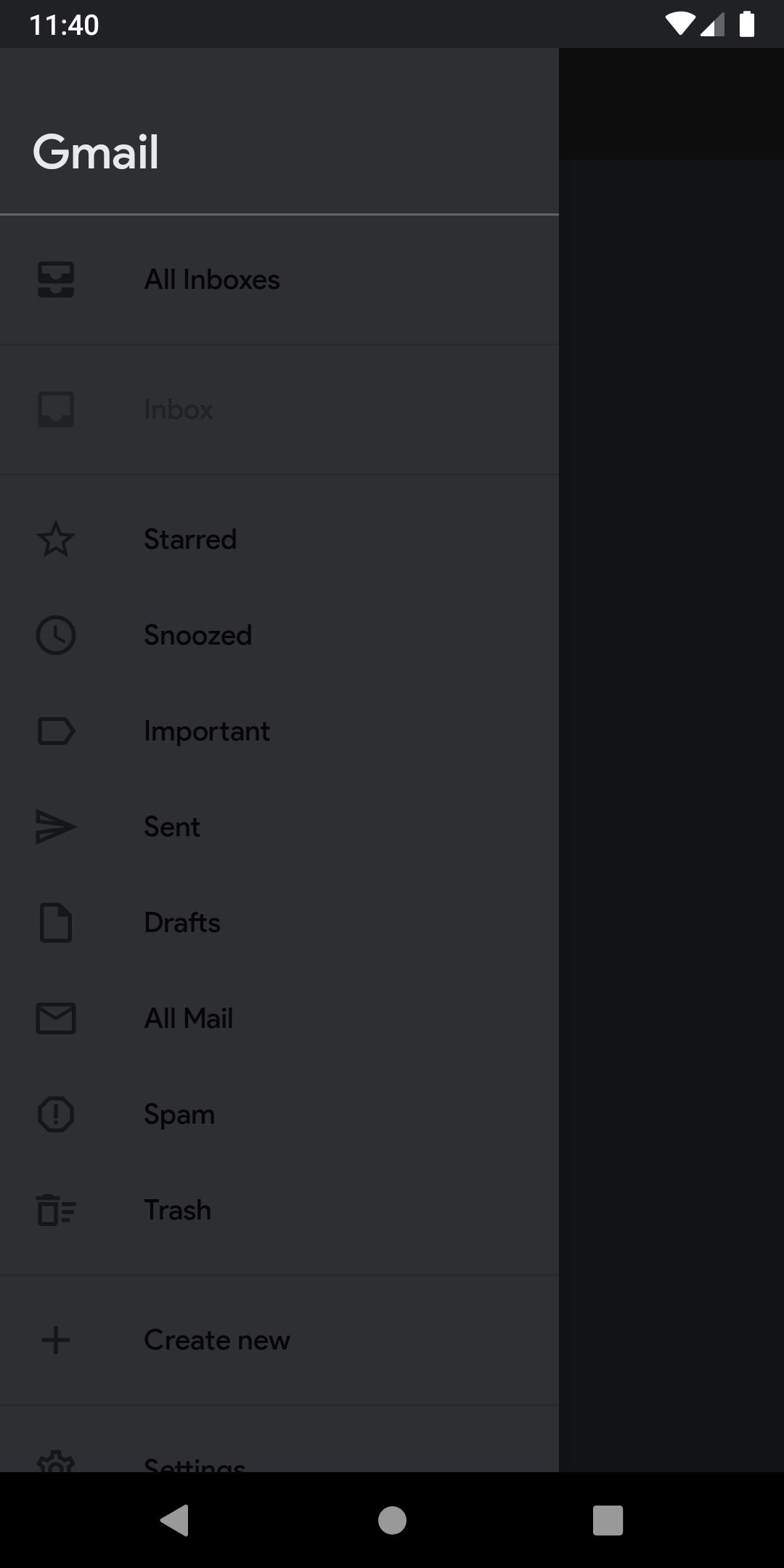Go to the home screen
Viewport: 784px width, 1568px height.
[x=392, y=1520]
